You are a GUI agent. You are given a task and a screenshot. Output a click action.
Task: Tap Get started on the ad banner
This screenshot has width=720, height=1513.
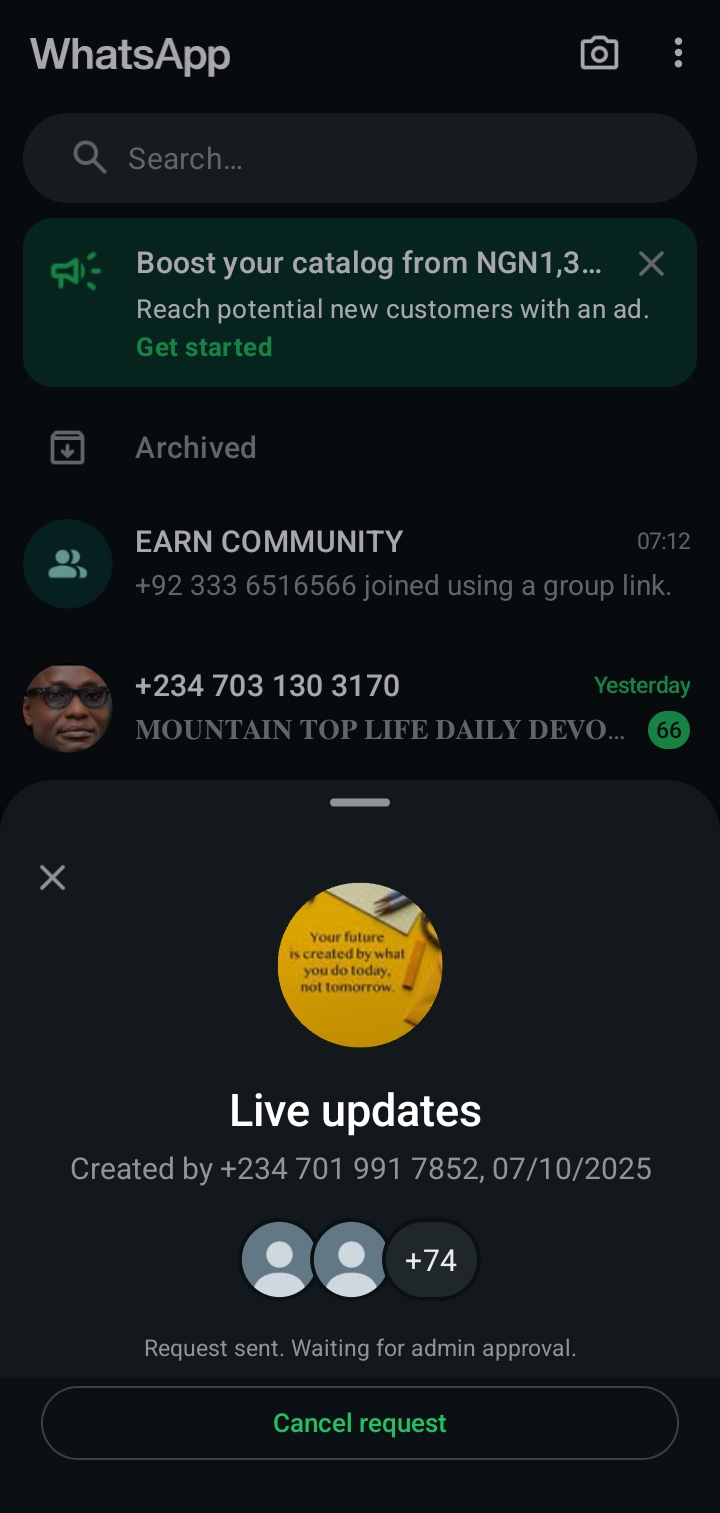[x=204, y=347]
